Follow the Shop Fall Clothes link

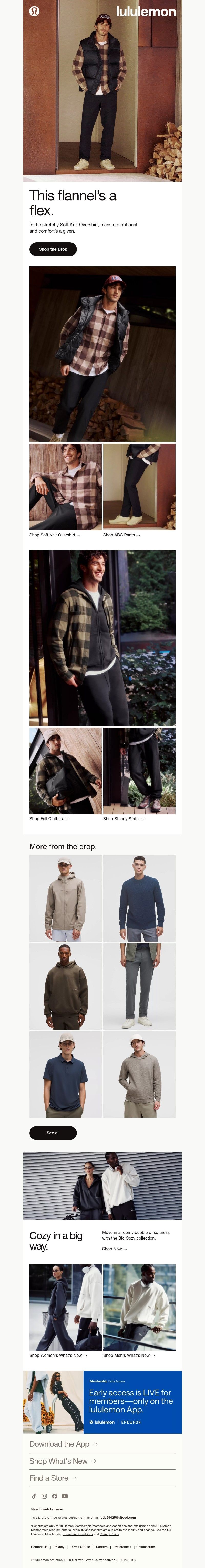pos(48,819)
